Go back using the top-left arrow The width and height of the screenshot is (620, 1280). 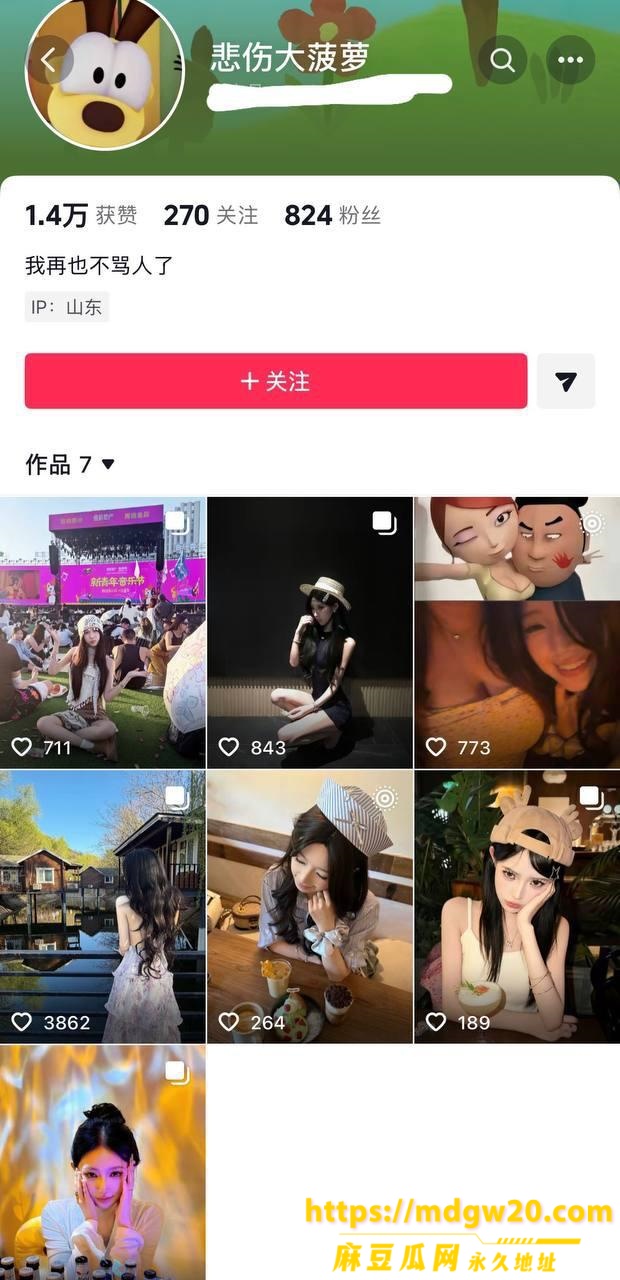(49, 61)
